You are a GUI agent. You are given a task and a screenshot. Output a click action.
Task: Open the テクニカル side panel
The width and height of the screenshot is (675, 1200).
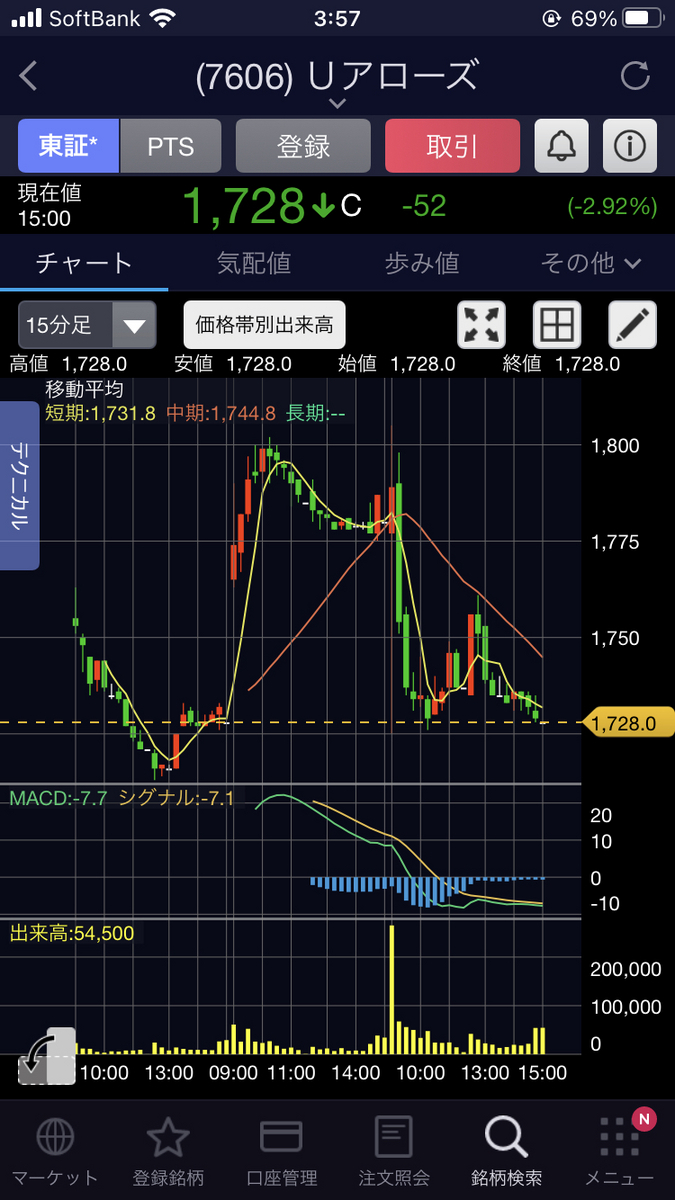coord(19,485)
